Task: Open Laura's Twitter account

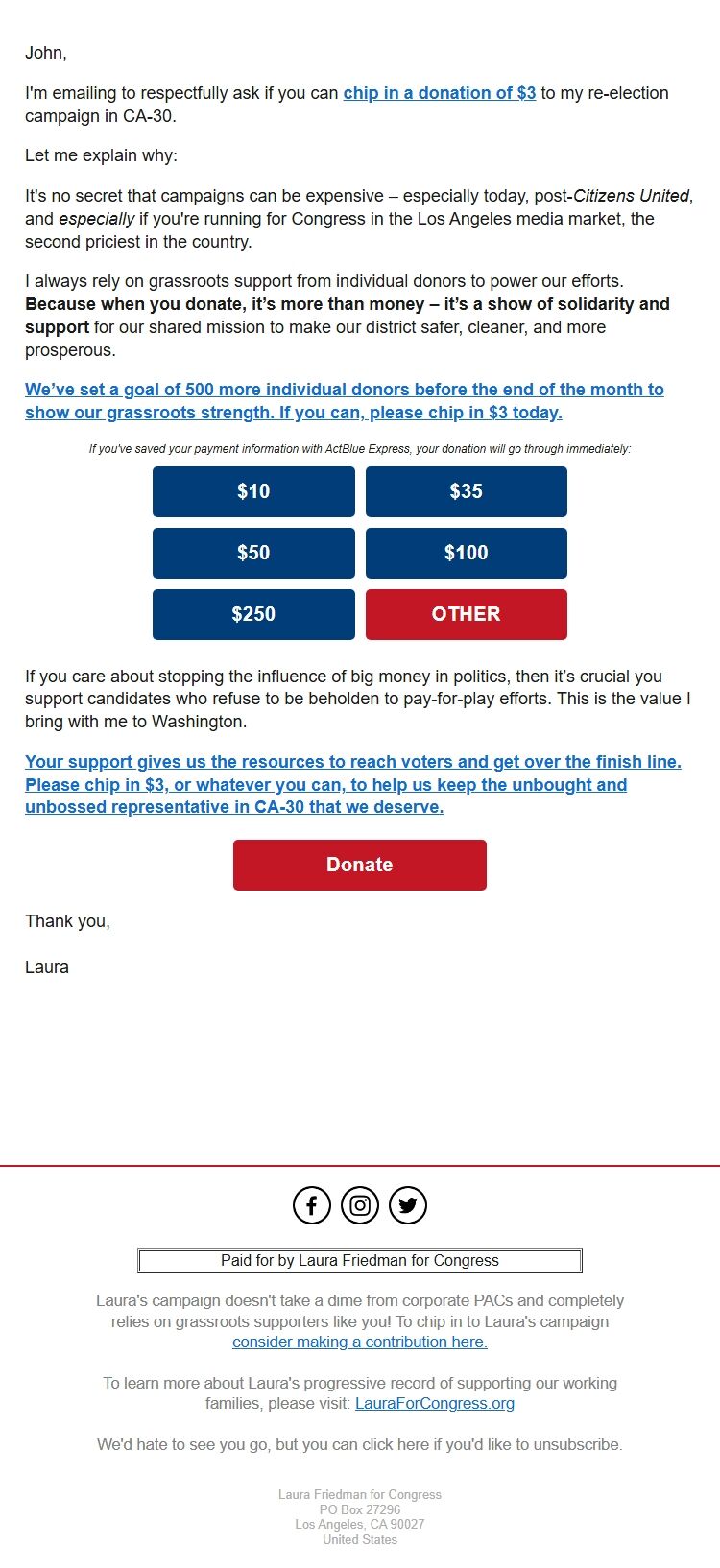Action: (408, 1205)
